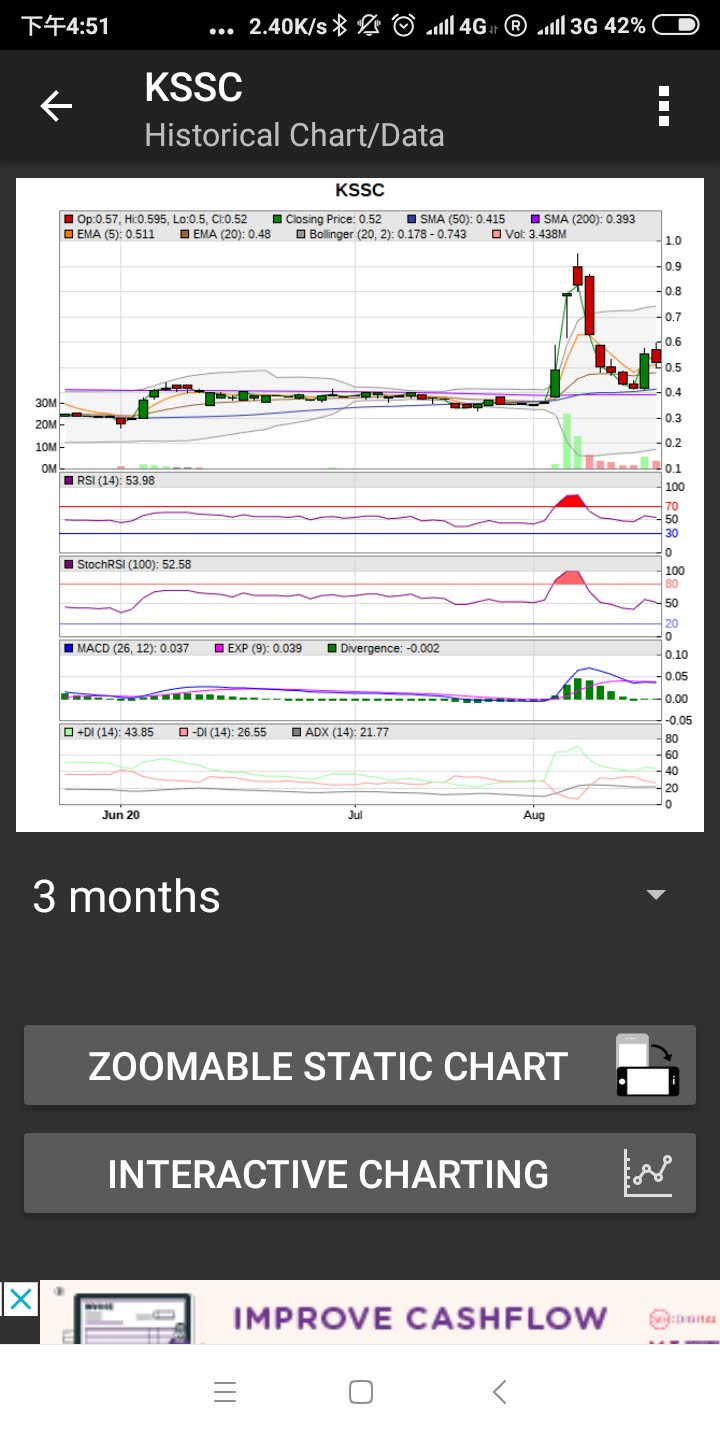Open recent apps from navigation bar
This screenshot has height=1440, width=720.
click(x=225, y=1392)
